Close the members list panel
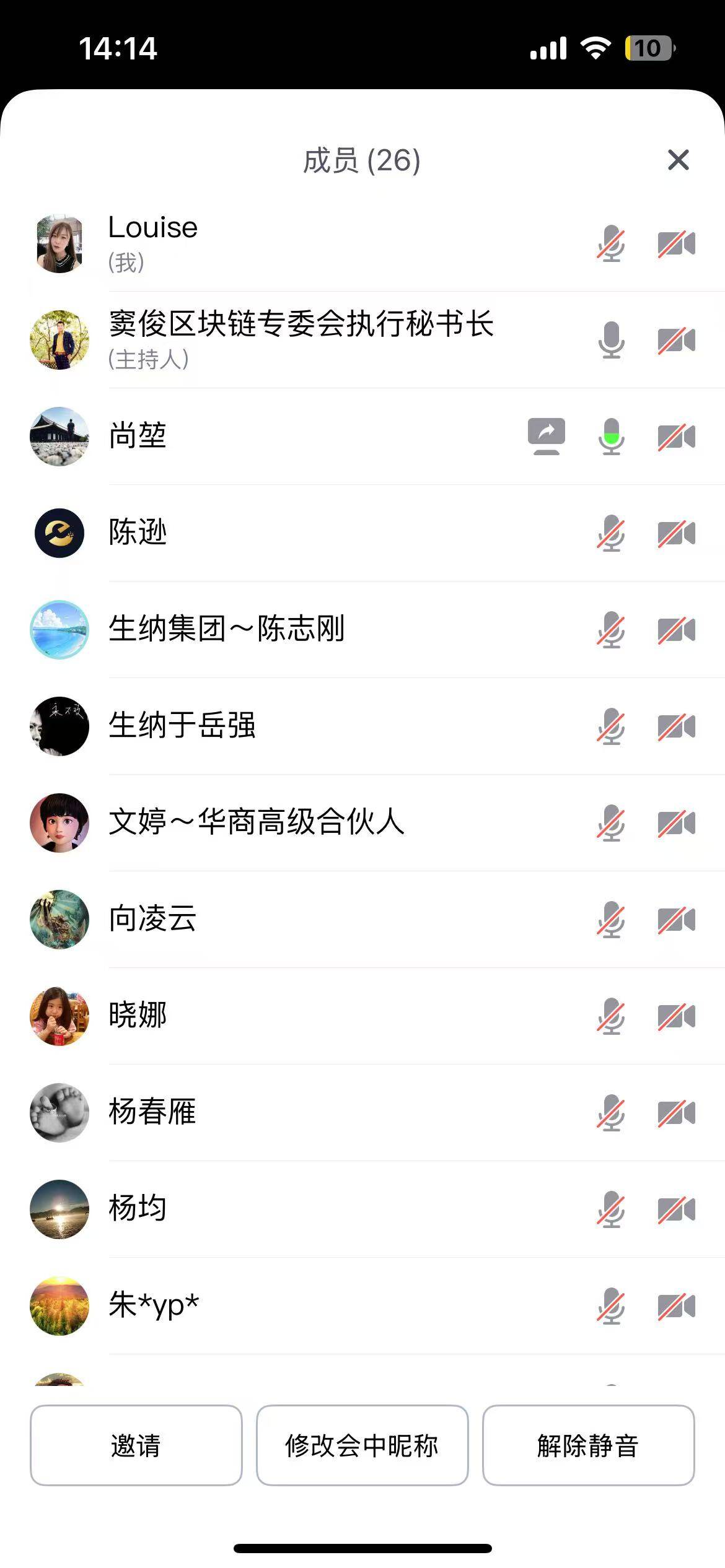The image size is (725, 1568). [x=678, y=160]
